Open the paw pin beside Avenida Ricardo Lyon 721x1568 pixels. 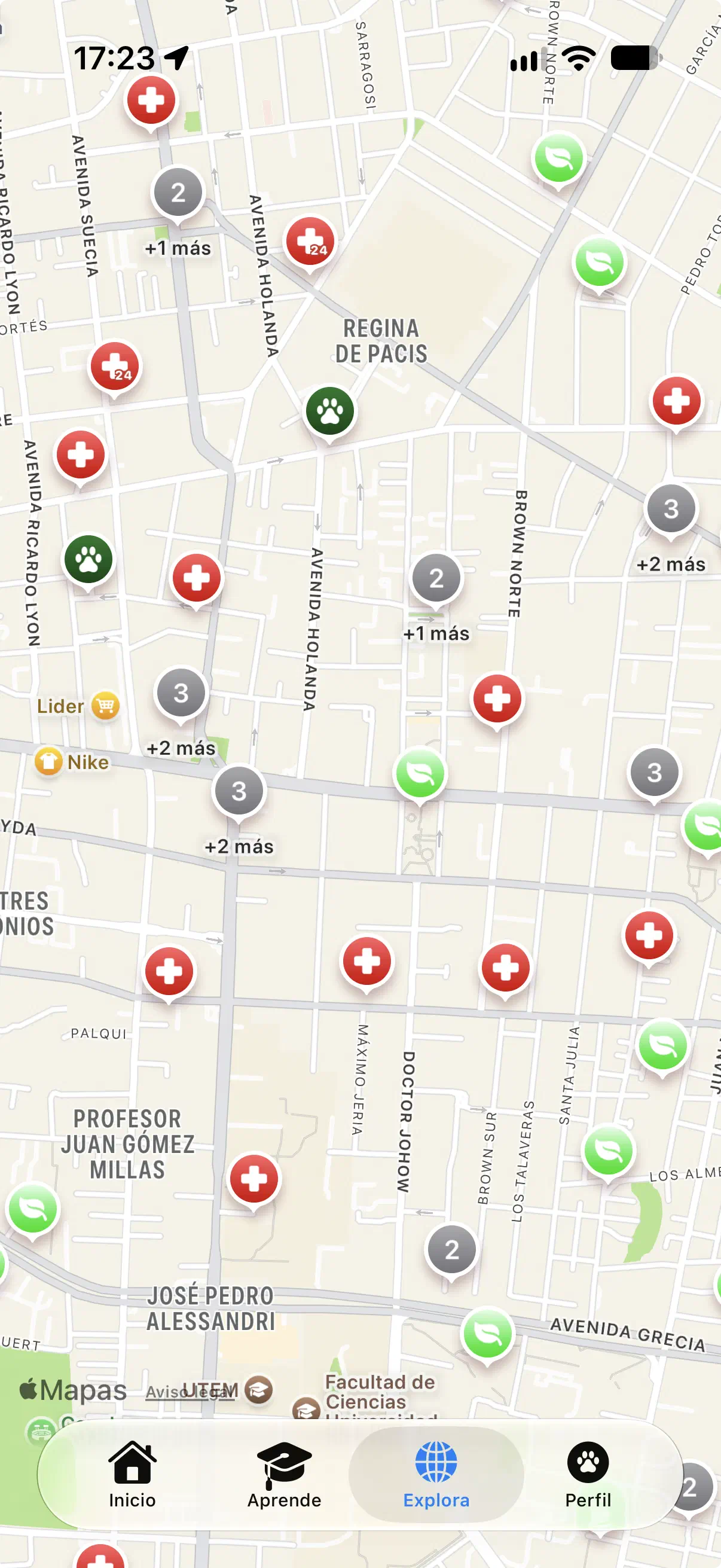tap(88, 560)
